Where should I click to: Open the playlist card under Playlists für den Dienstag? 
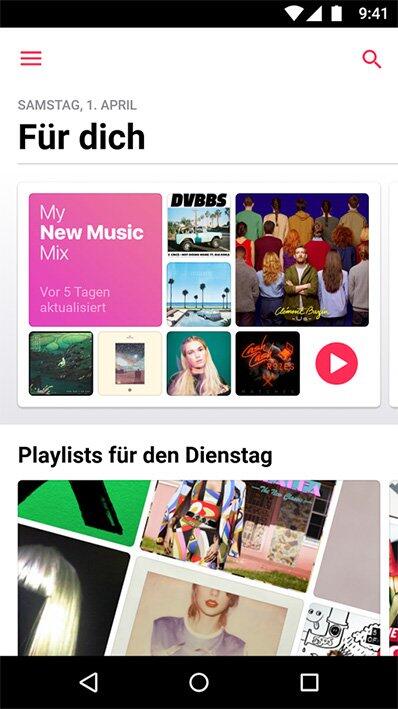coord(199,568)
